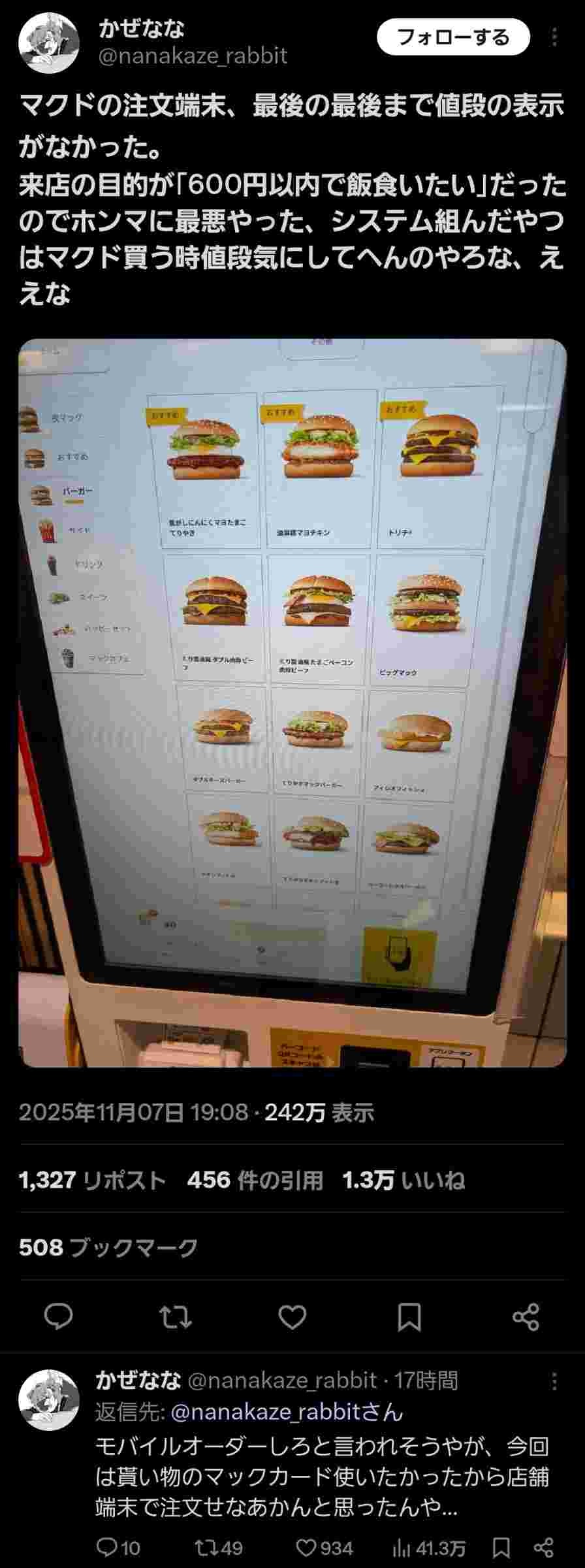Like the main post

(292, 1316)
